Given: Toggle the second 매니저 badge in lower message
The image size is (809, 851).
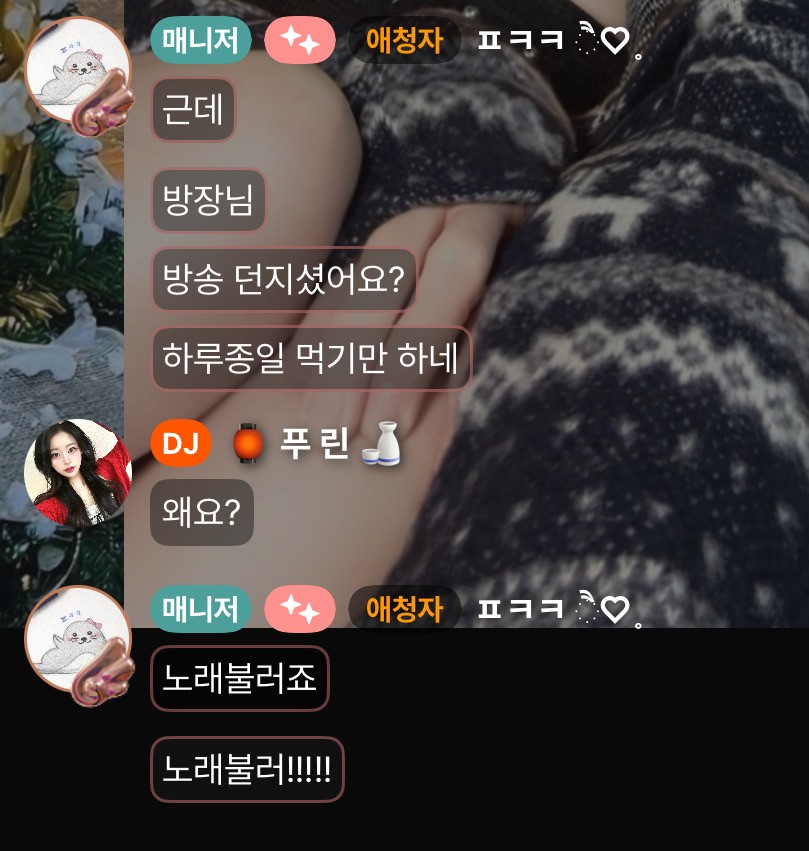Looking at the screenshot, I should click(200, 608).
